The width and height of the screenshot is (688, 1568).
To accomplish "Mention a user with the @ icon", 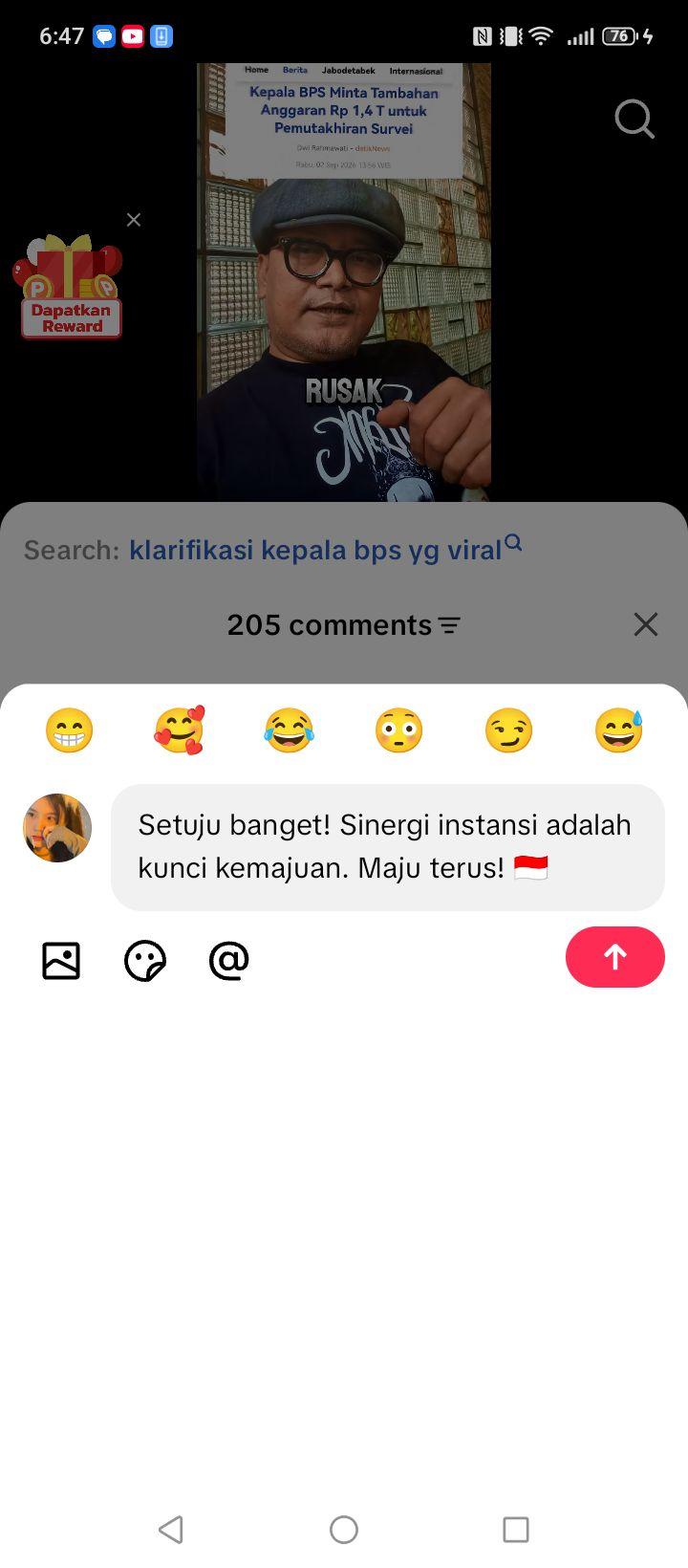I will [229, 961].
